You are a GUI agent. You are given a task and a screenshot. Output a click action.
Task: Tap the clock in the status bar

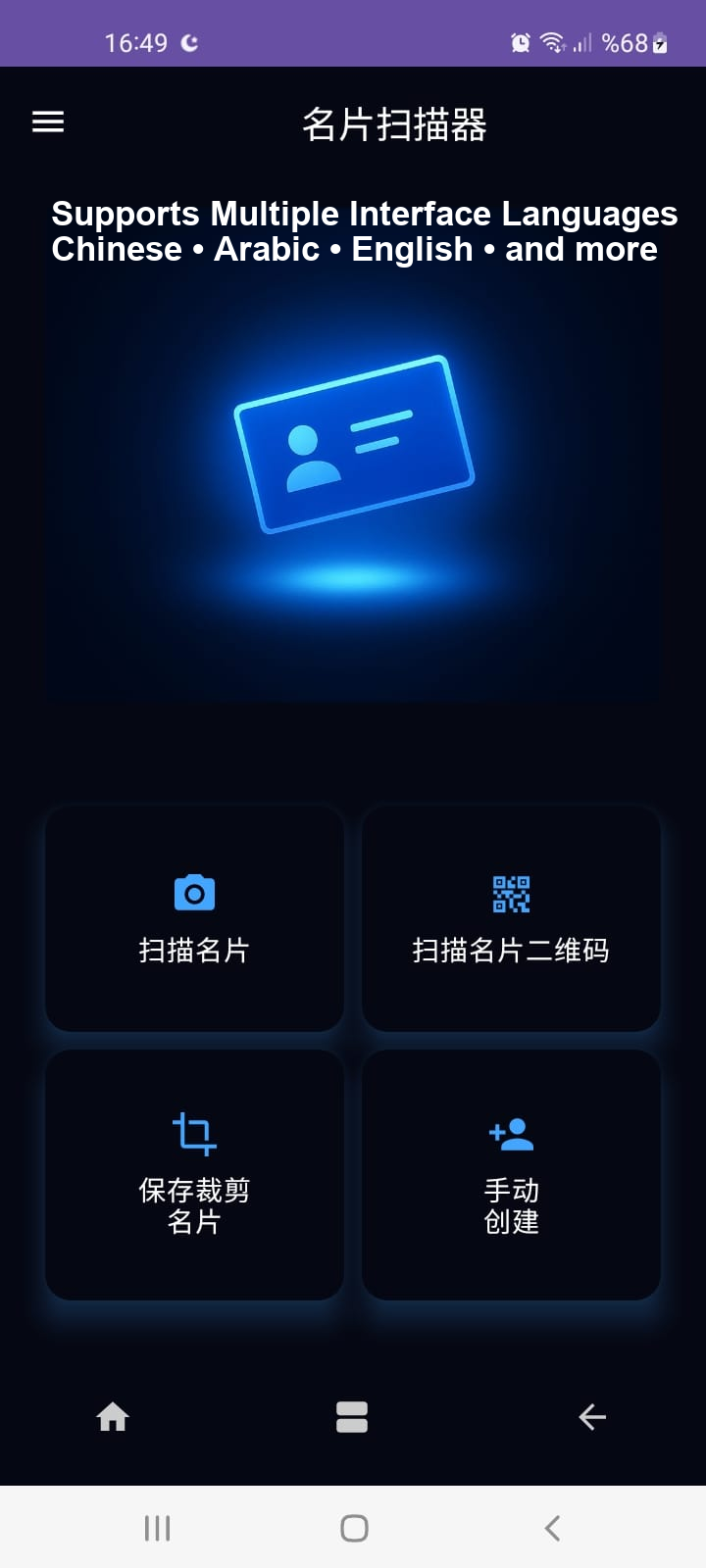pos(135,42)
